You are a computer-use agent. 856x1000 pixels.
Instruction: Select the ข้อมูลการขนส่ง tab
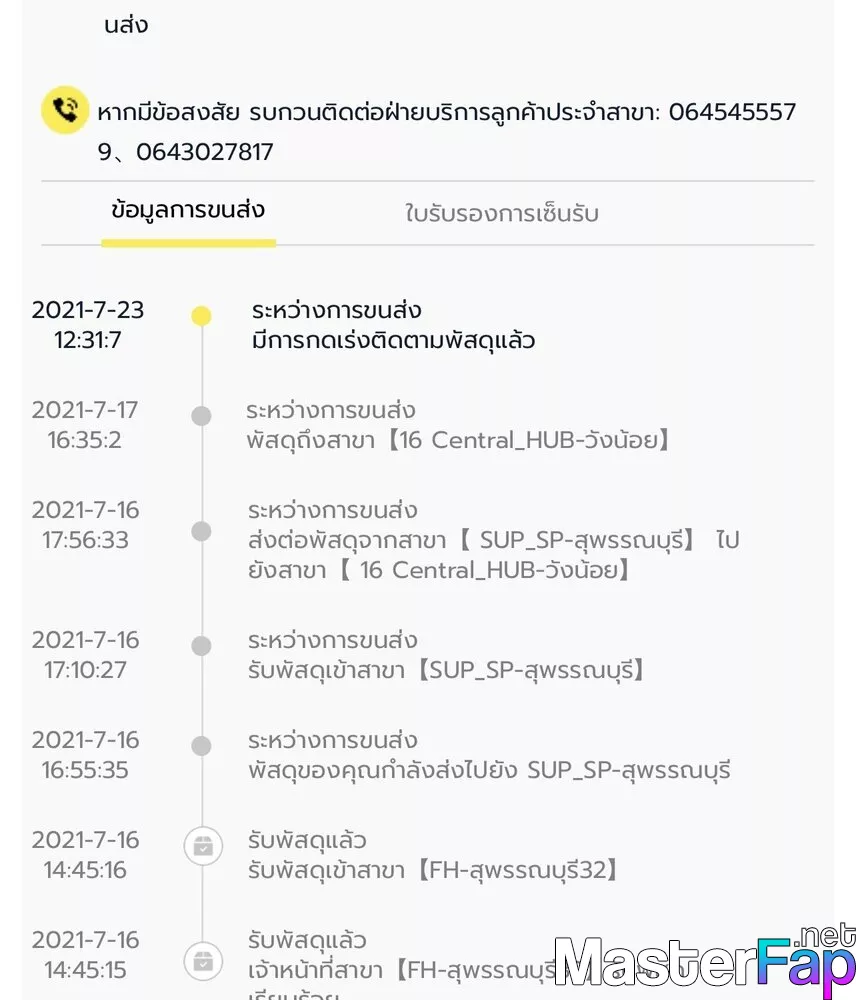click(x=188, y=211)
